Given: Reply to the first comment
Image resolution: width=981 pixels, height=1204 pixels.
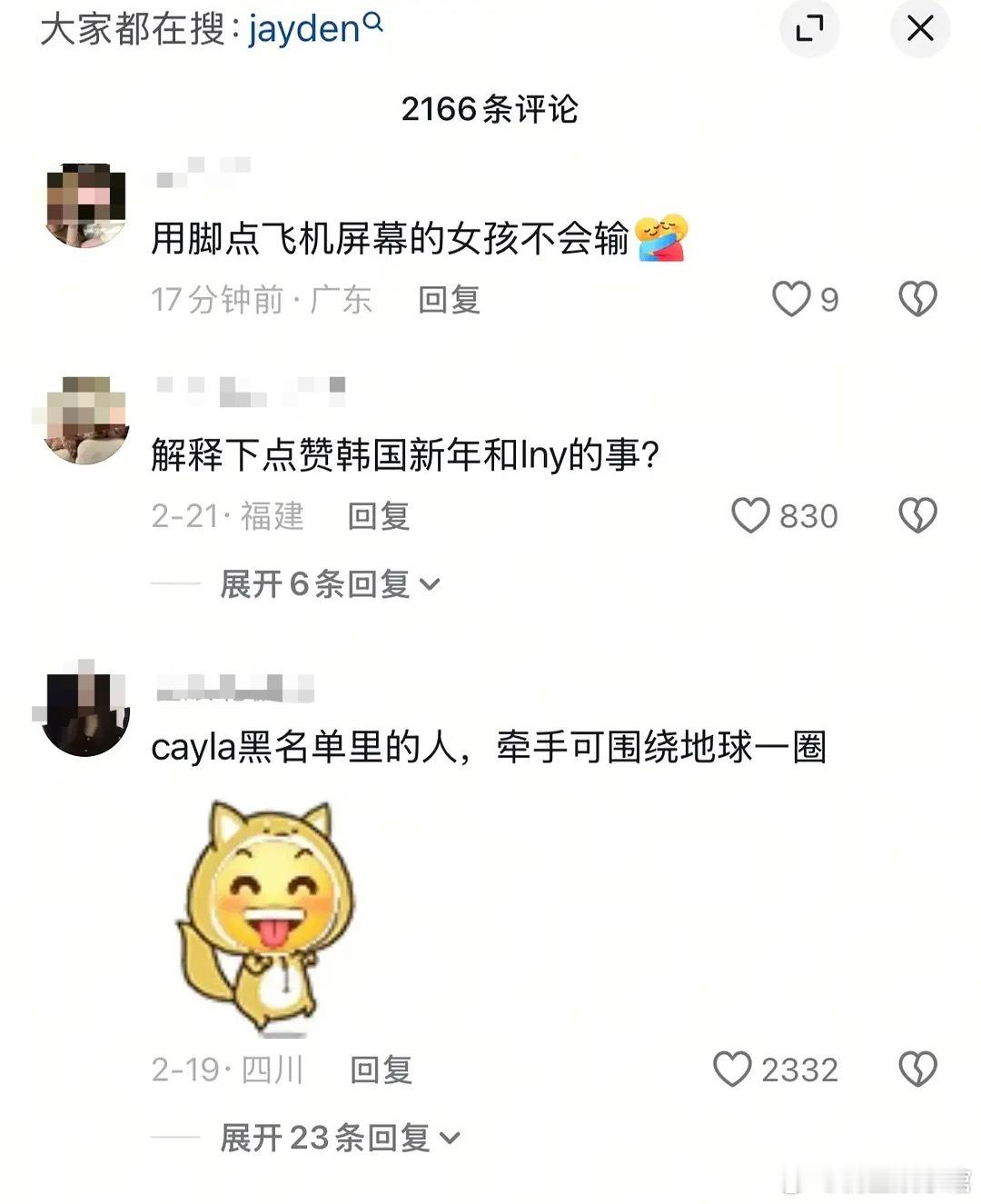Looking at the screenshot, I should click(x=449, y=301).
